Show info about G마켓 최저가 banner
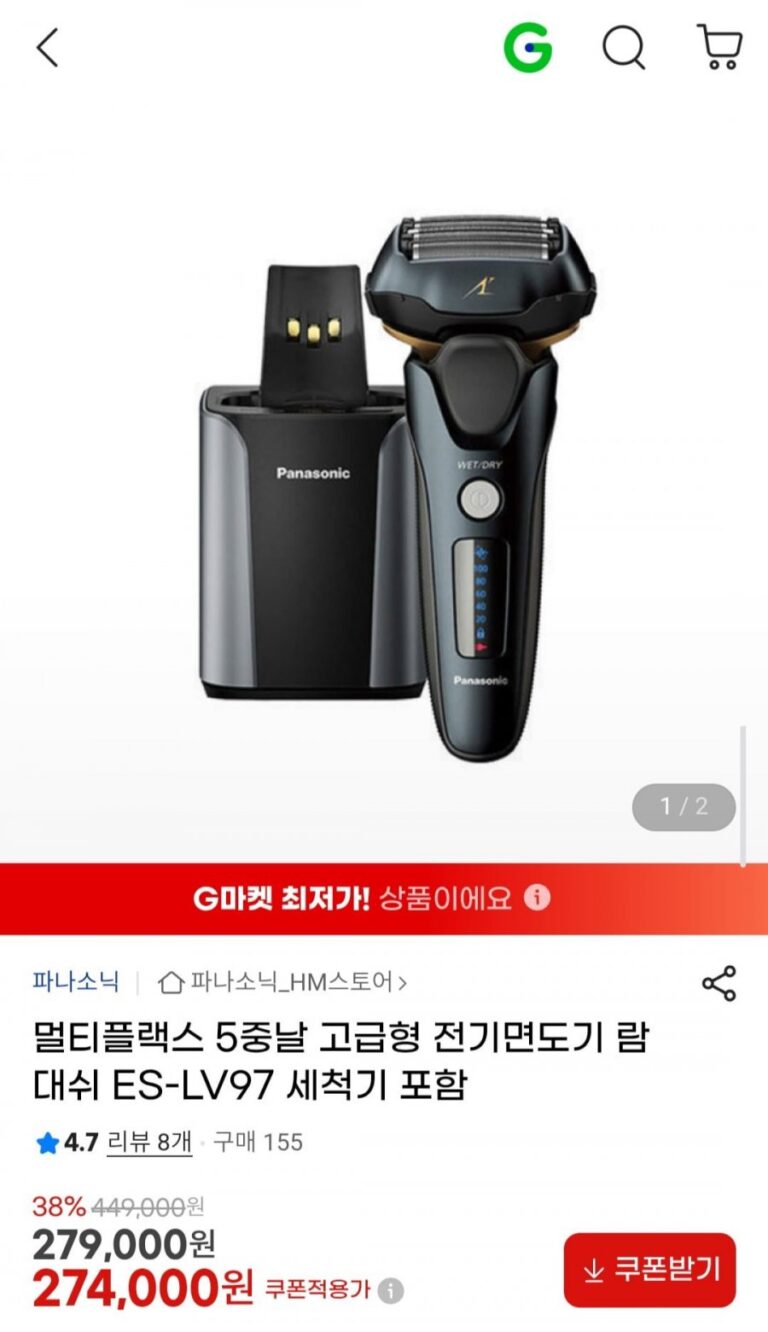This screenshot has height=1332, width=768. pos(538,898)
